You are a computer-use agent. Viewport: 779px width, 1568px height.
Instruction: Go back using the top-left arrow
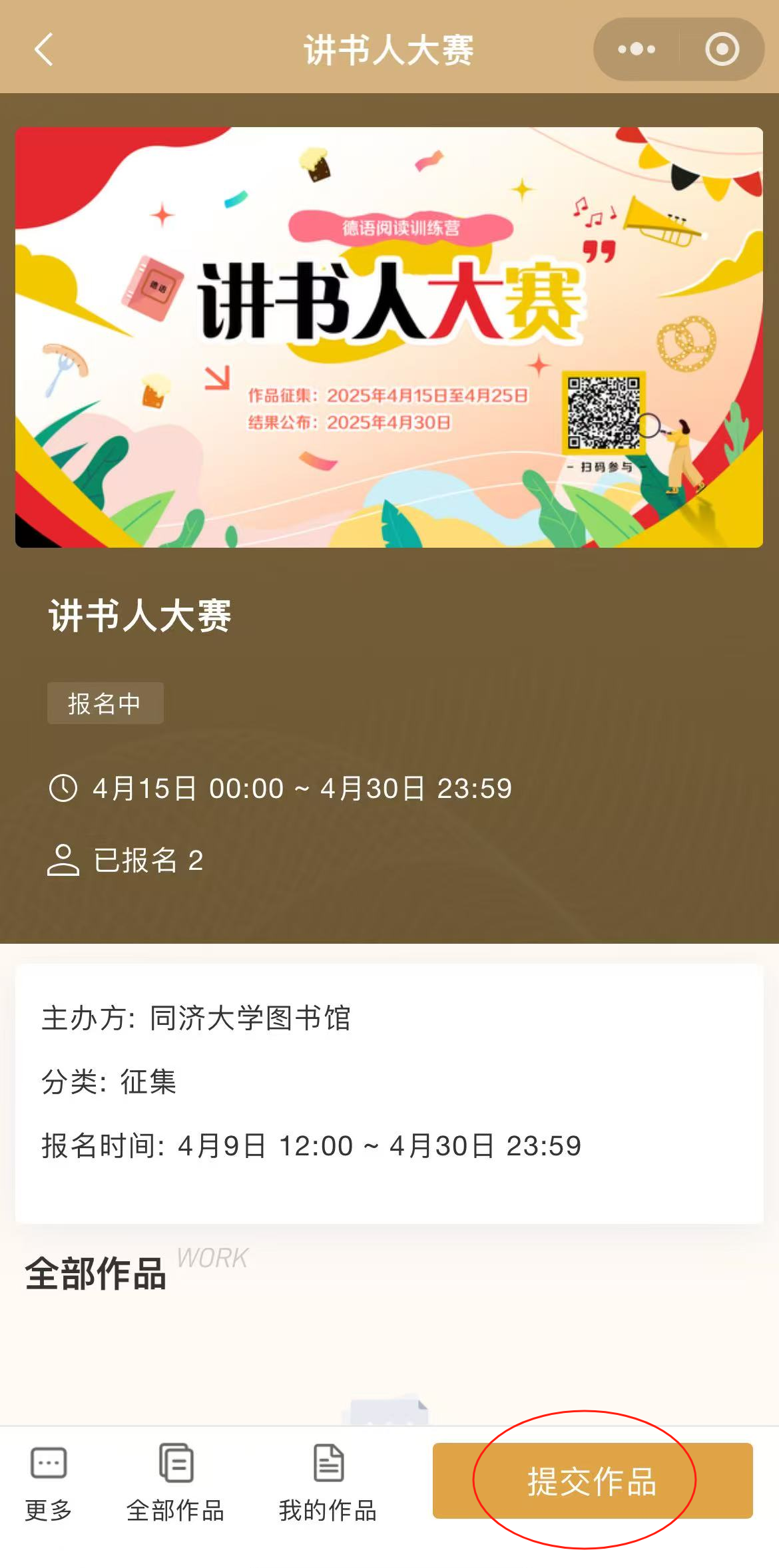point(44,50)
